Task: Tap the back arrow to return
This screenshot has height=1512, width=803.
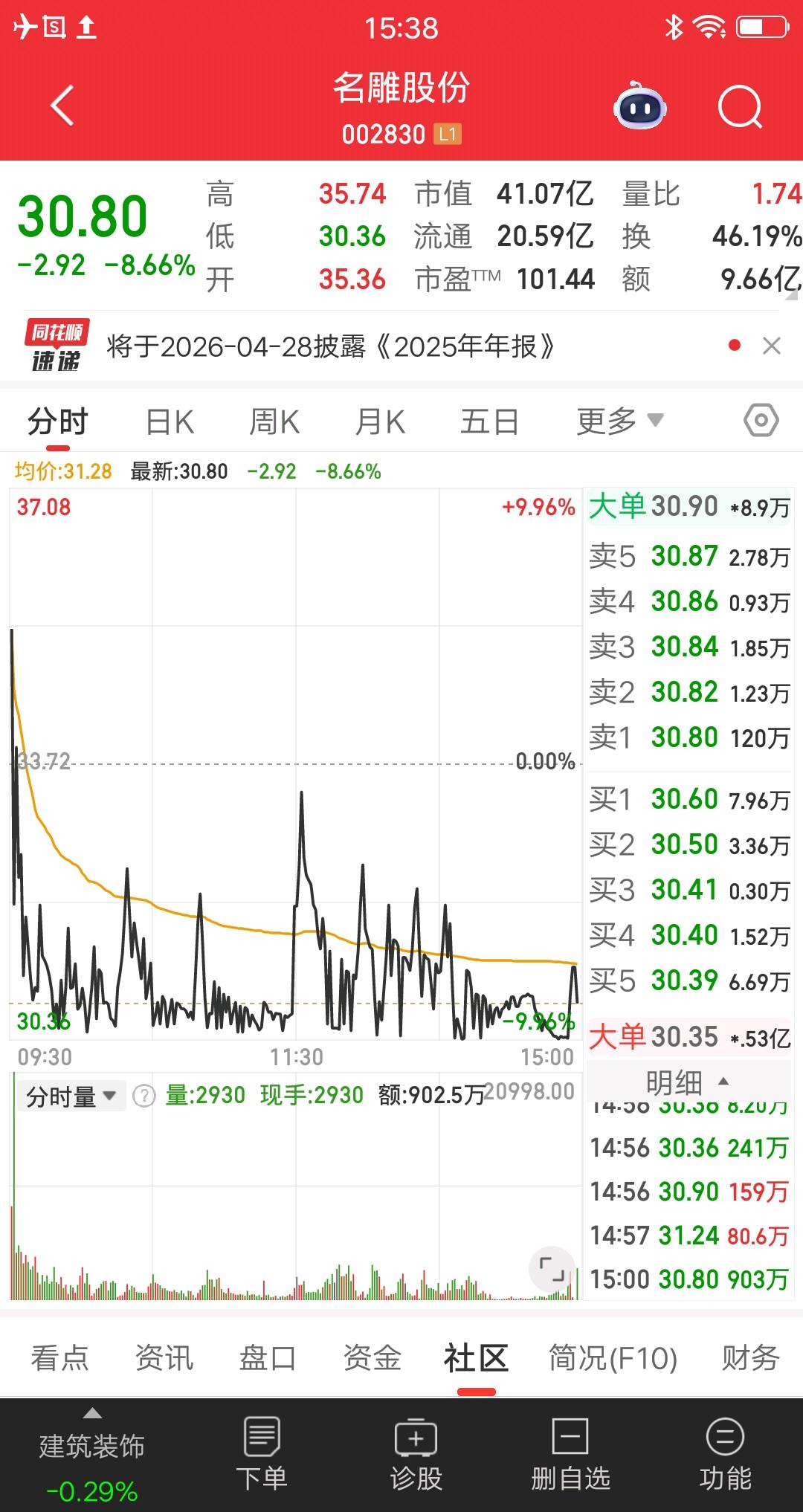Action: tap(62, 106)
